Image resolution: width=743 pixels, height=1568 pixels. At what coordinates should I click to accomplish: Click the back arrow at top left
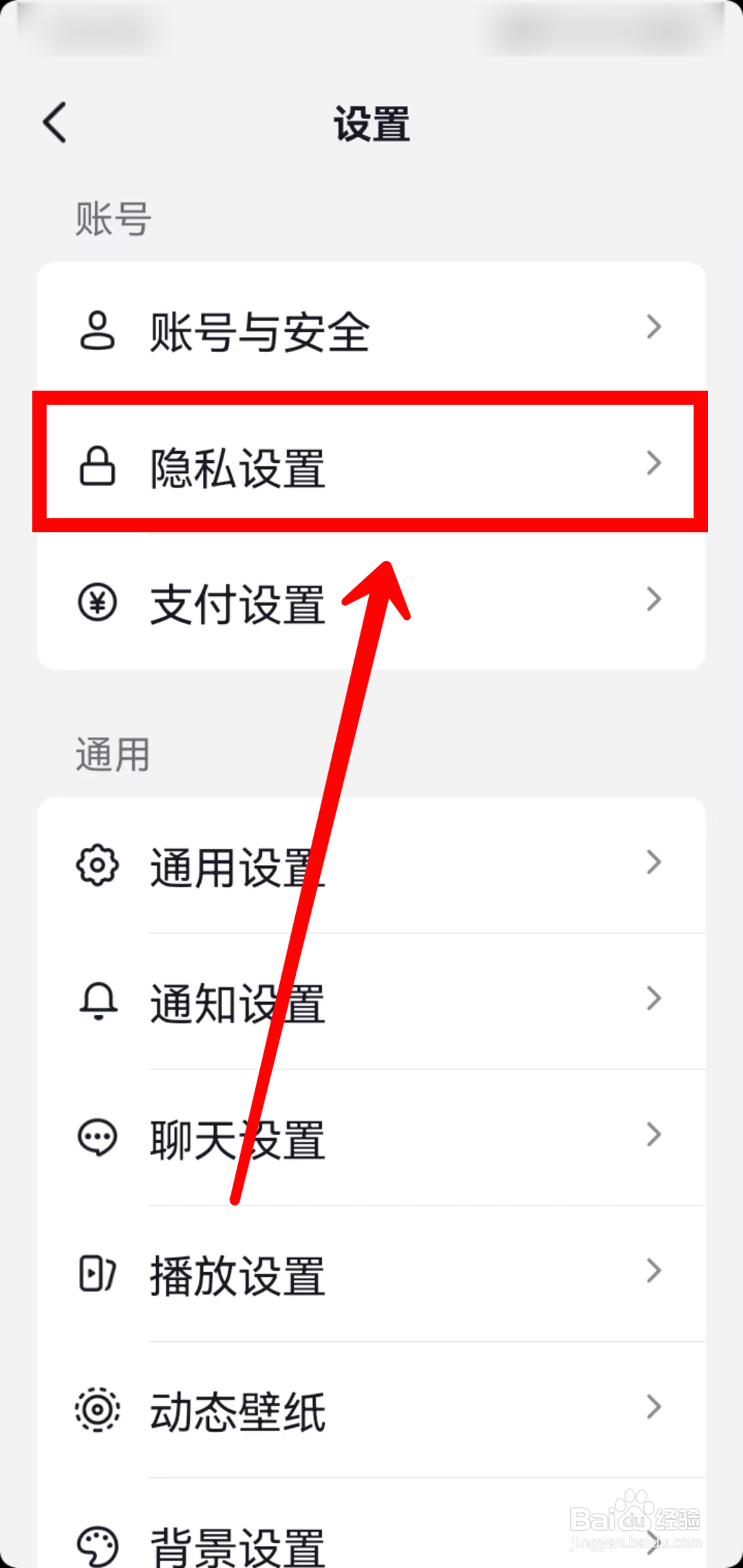[55, 122]
